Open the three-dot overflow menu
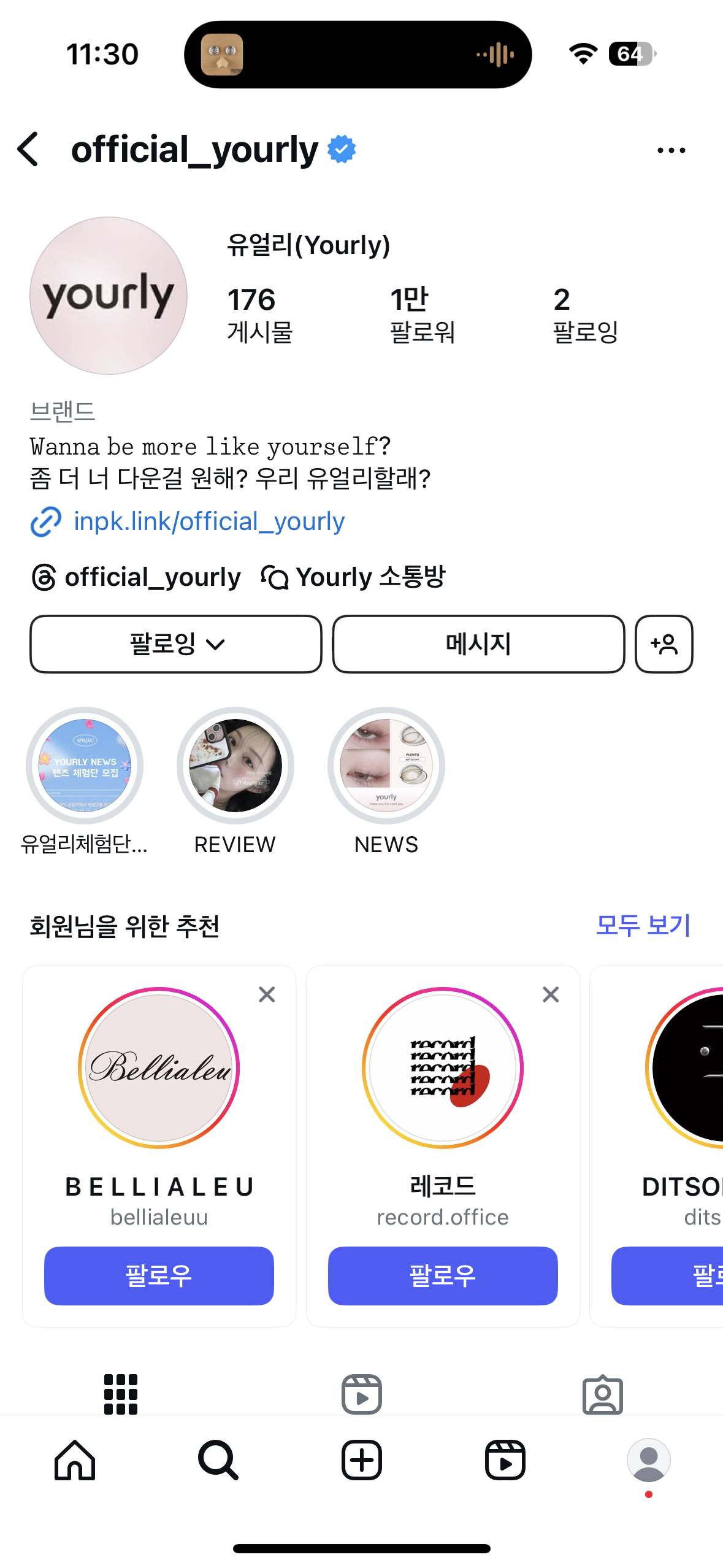The width and height of the screenshot is (723, 1568). click(x=671, y=150)
